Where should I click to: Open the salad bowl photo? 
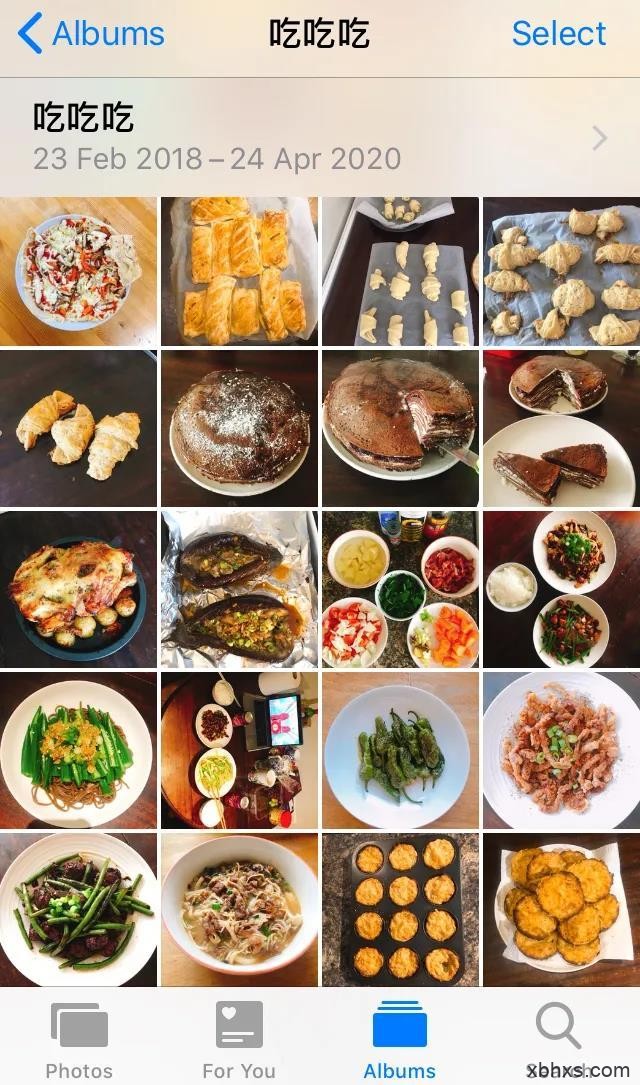pyautogui.click(x=78, y=272)
